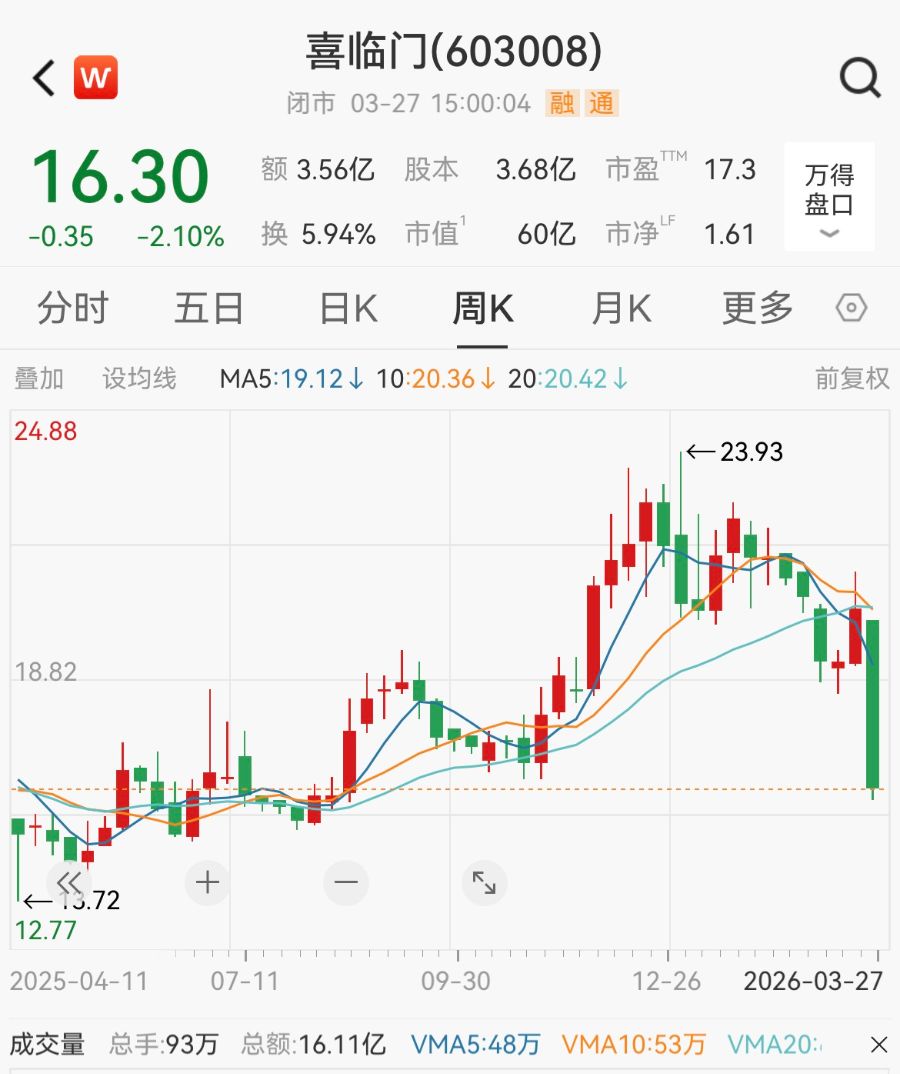Switch to the 日K chart tab
The image size is (900, 1074).
point(348,310)
